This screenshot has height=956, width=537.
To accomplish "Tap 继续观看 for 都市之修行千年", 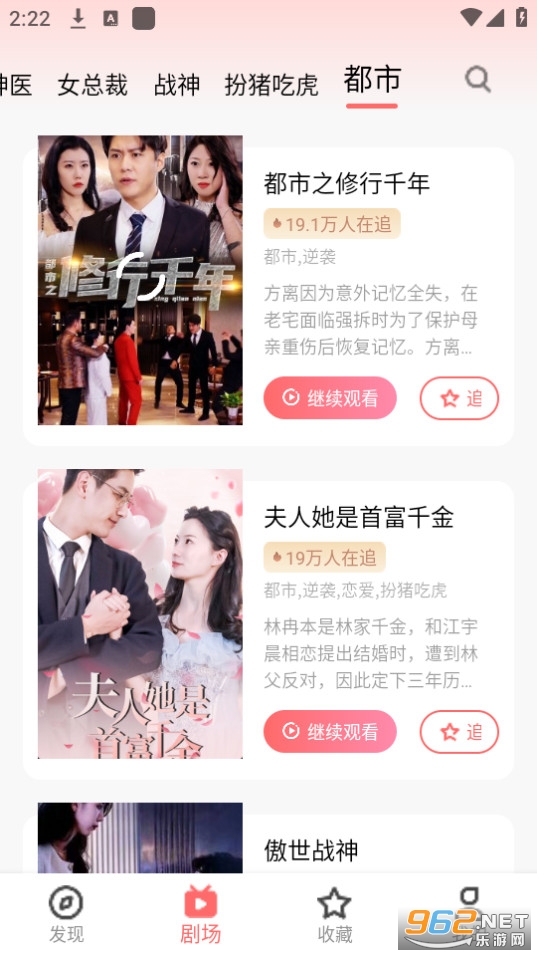I will (330, 398).
